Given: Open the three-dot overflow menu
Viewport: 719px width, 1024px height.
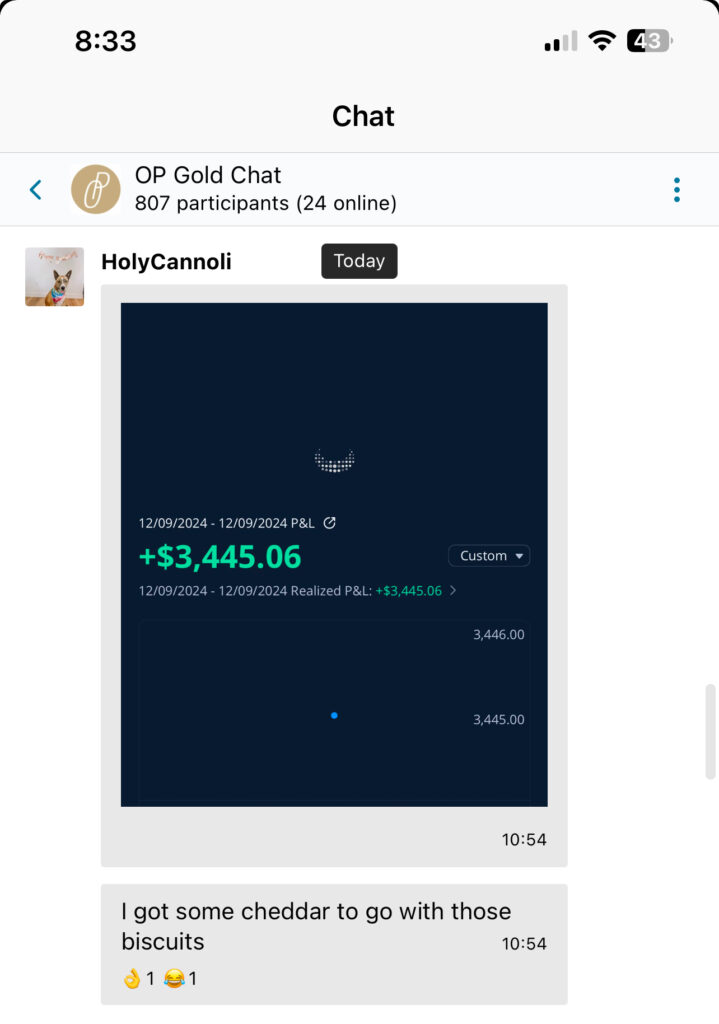Looking at the screenshot, I should point(677,189).
